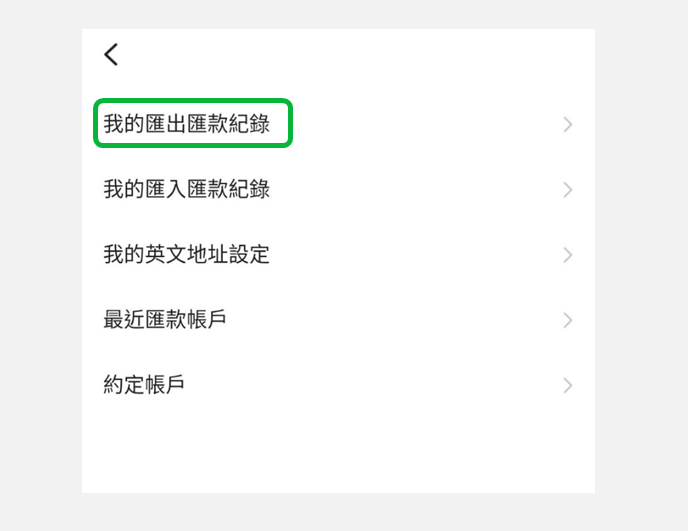Select the 約定帳戶 row
The height and width of the screenshot is (531, 688).
(145, 385)
